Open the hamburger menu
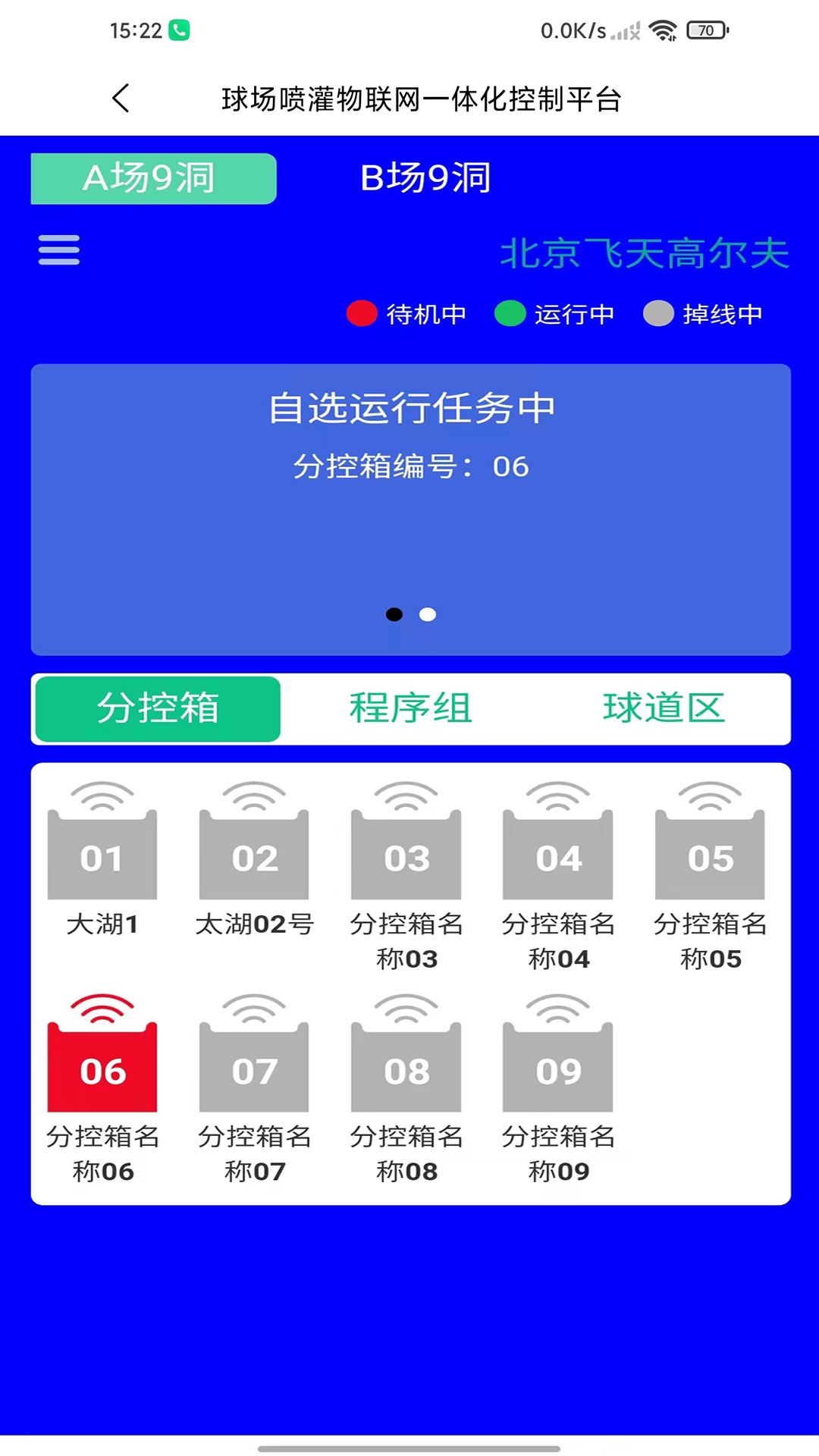The height and width of the screenshot is (1456, 819). [58, 249]
